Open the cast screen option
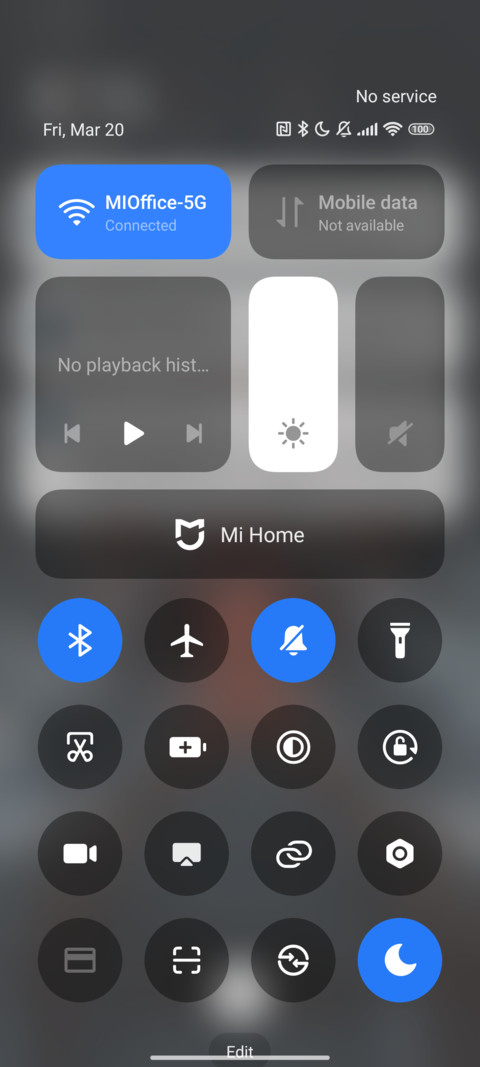This screenshot has width=480, height=1067. pyautogui.click(x=187, y=853)
